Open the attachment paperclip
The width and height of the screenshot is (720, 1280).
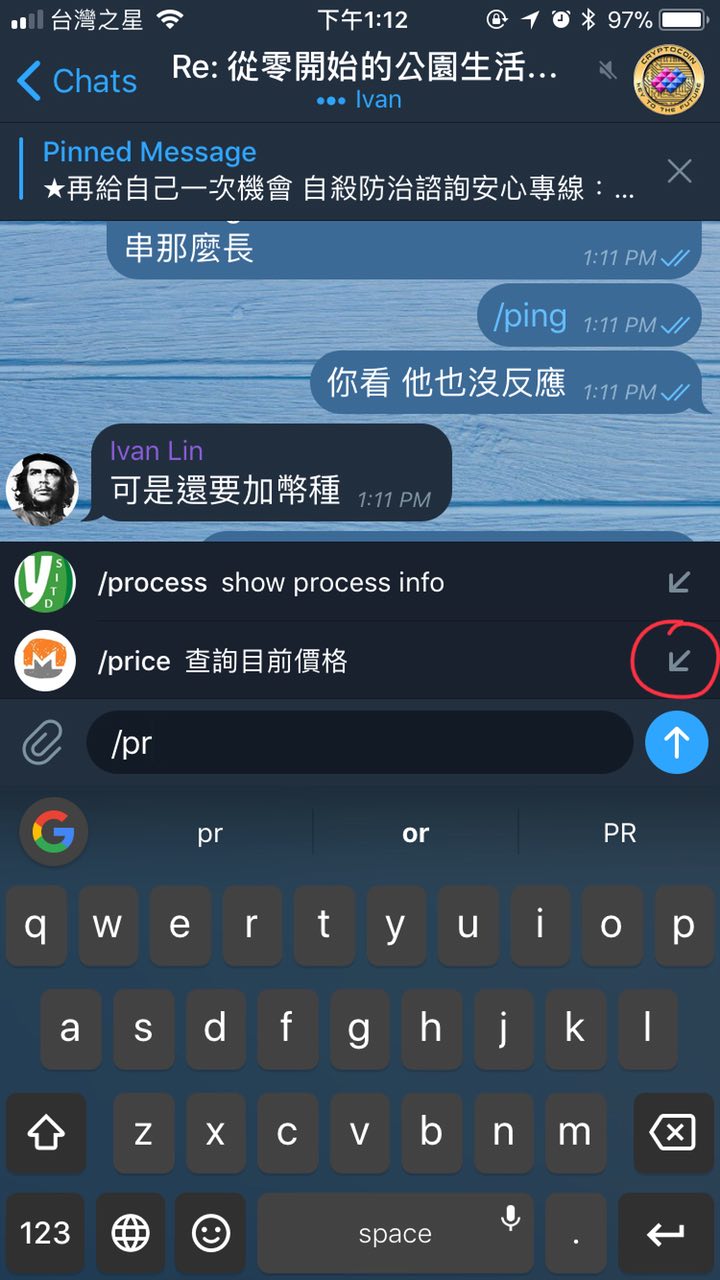click(x=42, y=743)
